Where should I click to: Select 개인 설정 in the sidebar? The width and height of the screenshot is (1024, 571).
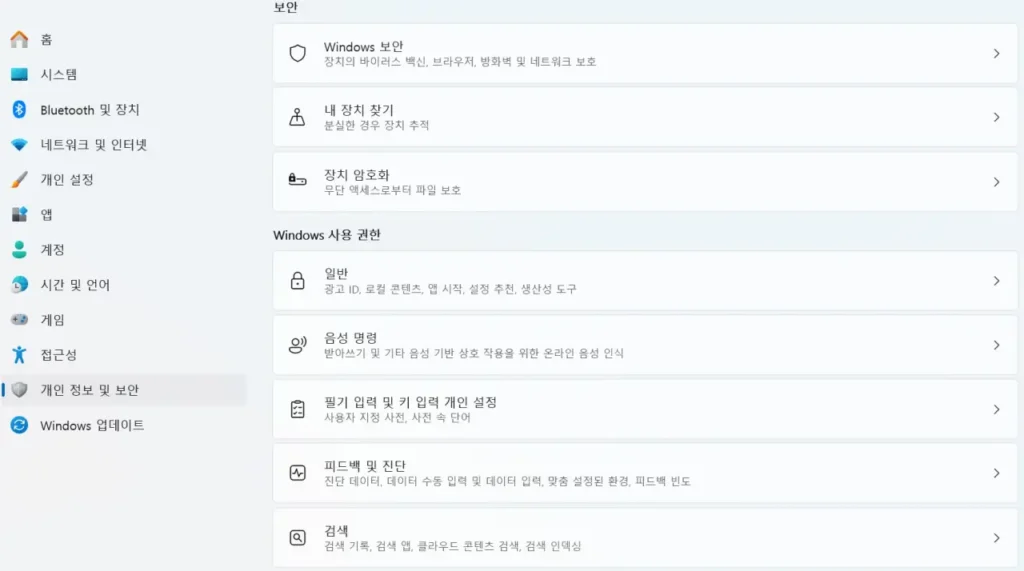(x=66, y=180)
